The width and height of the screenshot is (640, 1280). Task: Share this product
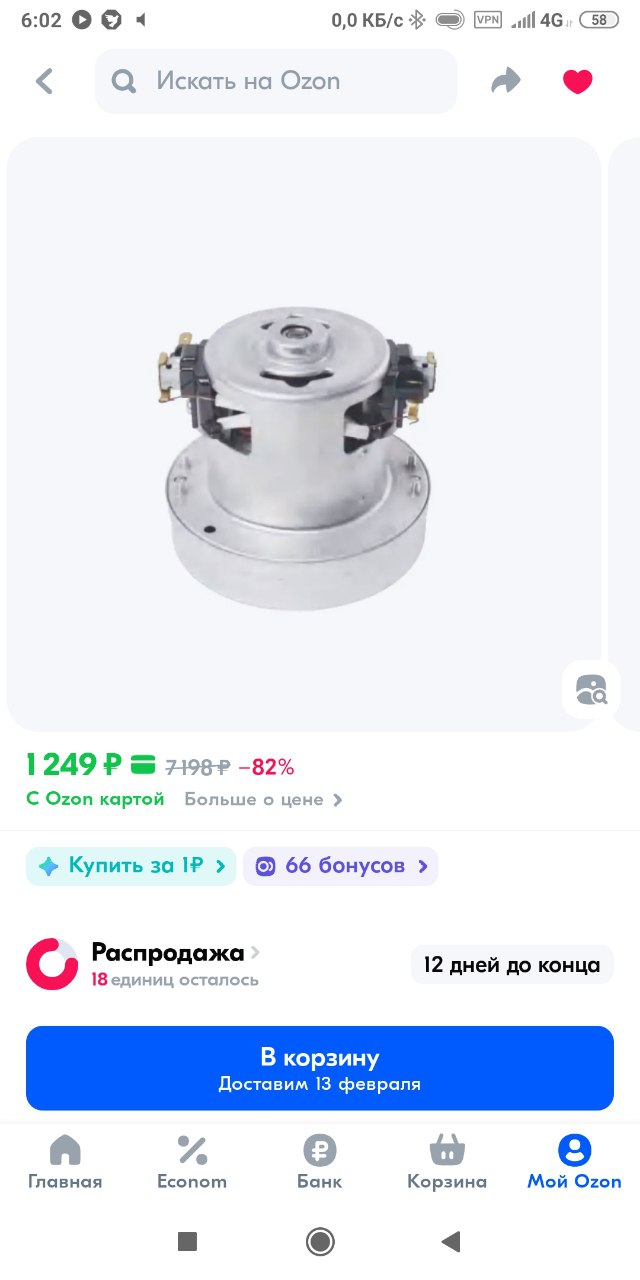[x=507, y=81]
